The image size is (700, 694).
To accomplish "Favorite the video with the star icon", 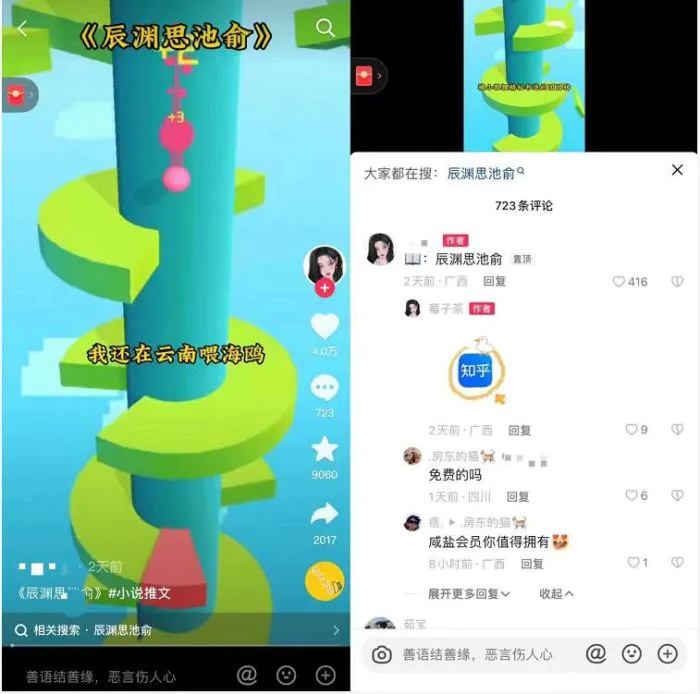I will [x=325, y=450].
